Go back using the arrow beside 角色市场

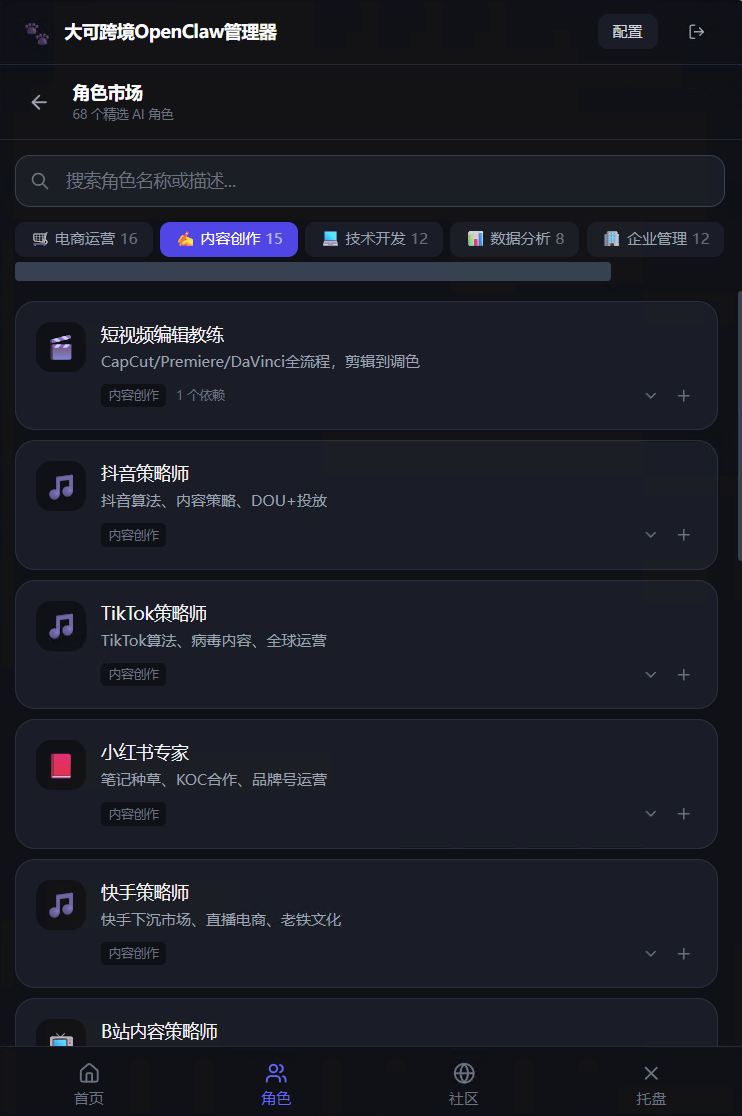point(39,102)
